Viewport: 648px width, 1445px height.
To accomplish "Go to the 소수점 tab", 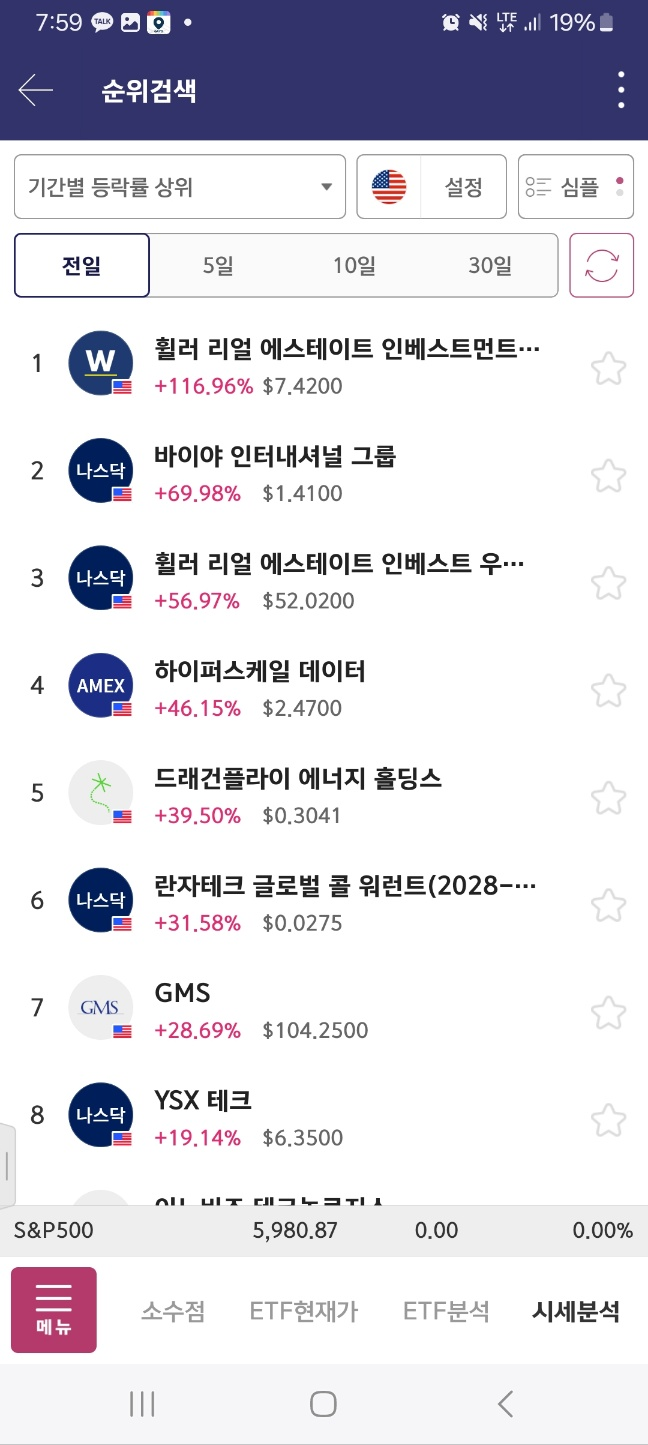I will 173,1311.
